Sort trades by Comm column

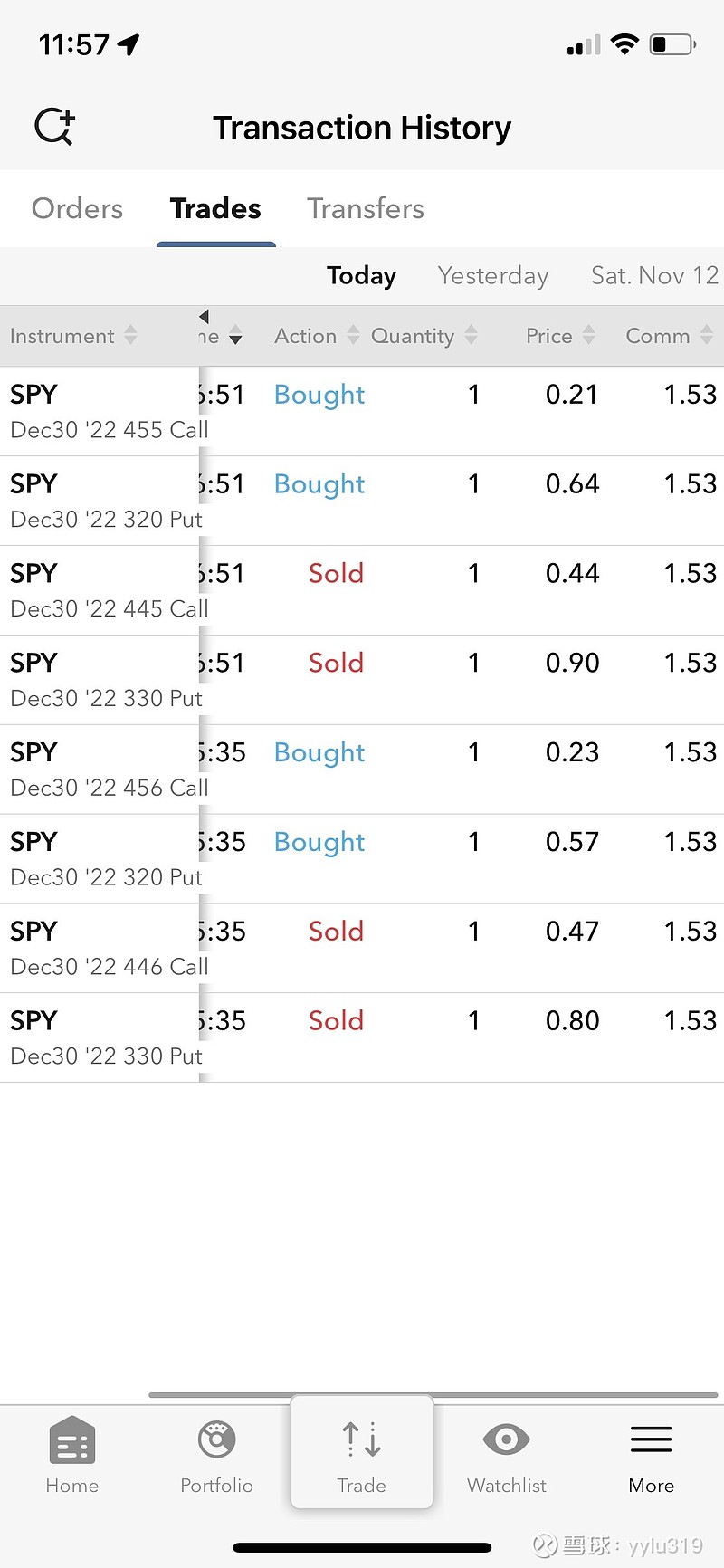click(x=669, y=336)
